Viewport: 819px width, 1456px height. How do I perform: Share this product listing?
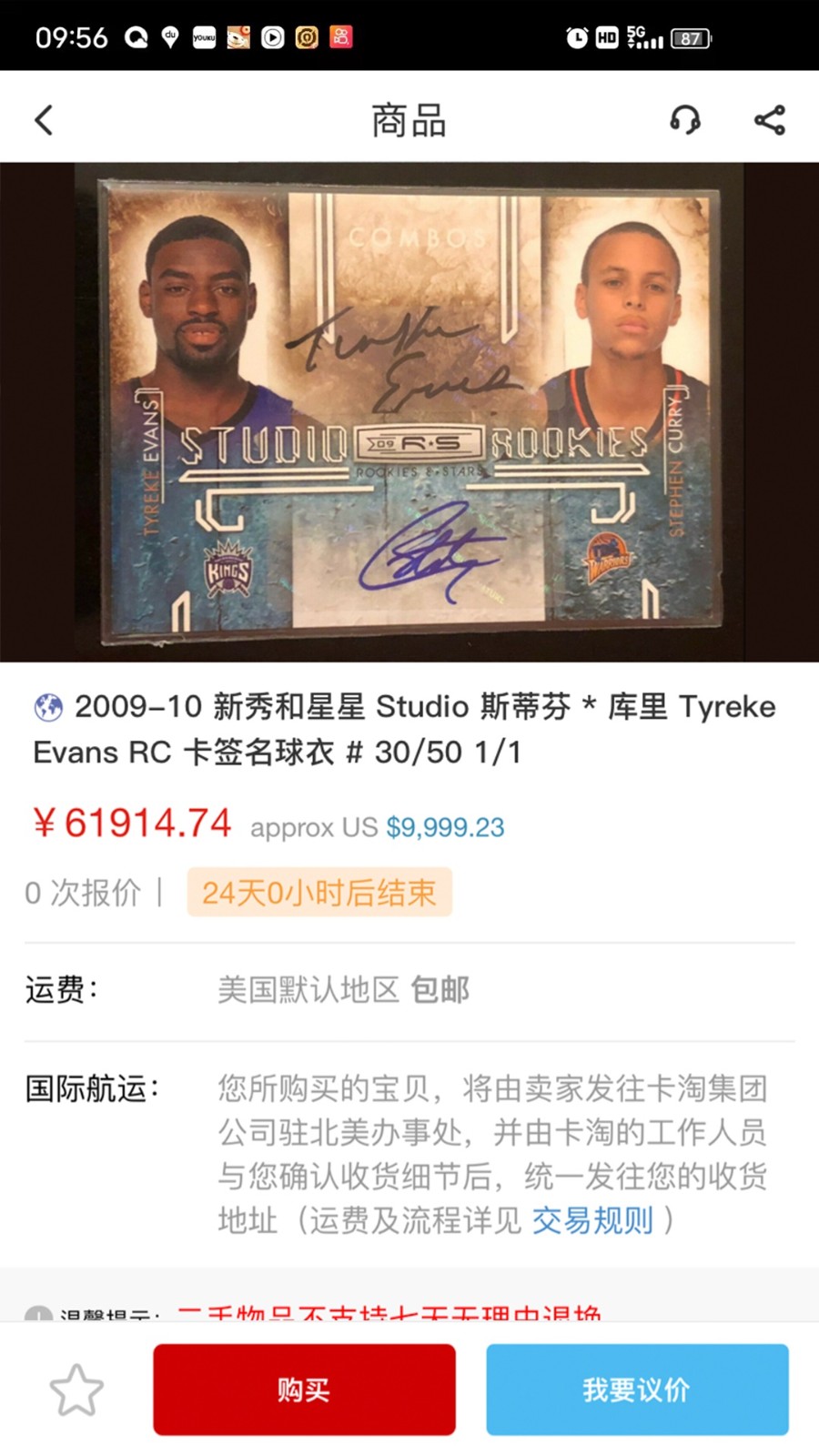[x=769, y=120]
